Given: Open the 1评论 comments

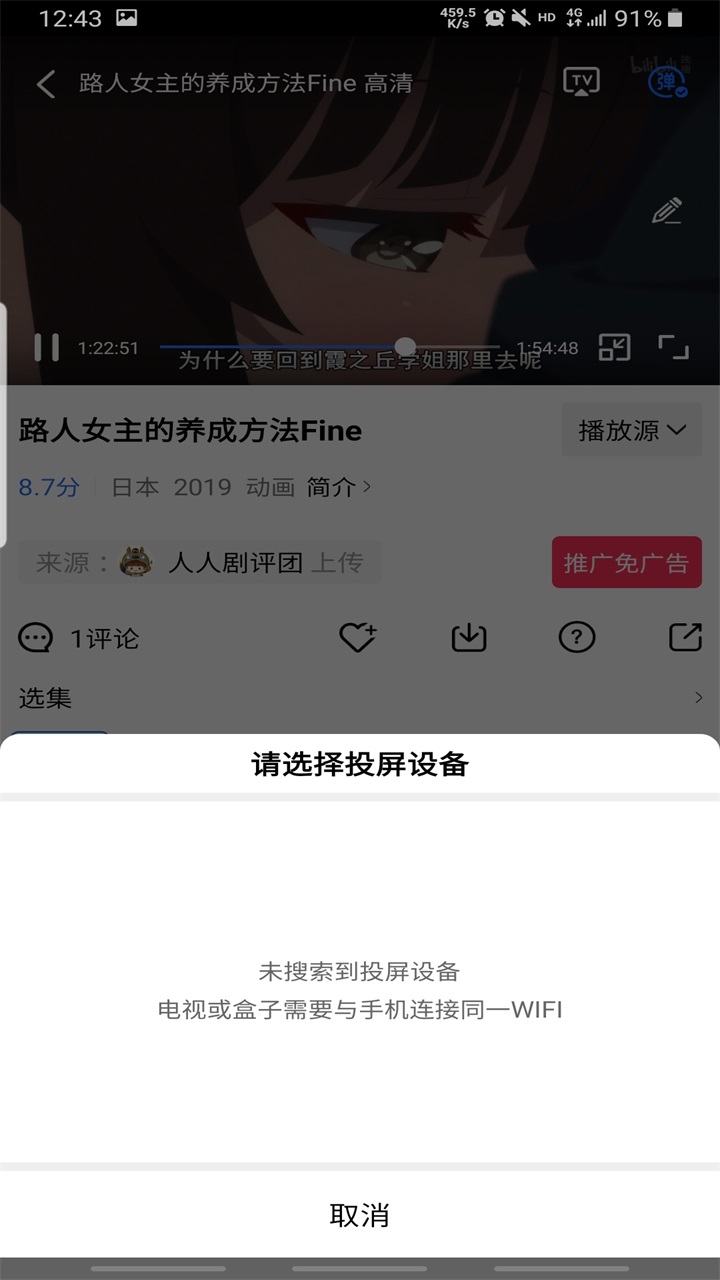Looking at the screenshot, I should 80,638.
